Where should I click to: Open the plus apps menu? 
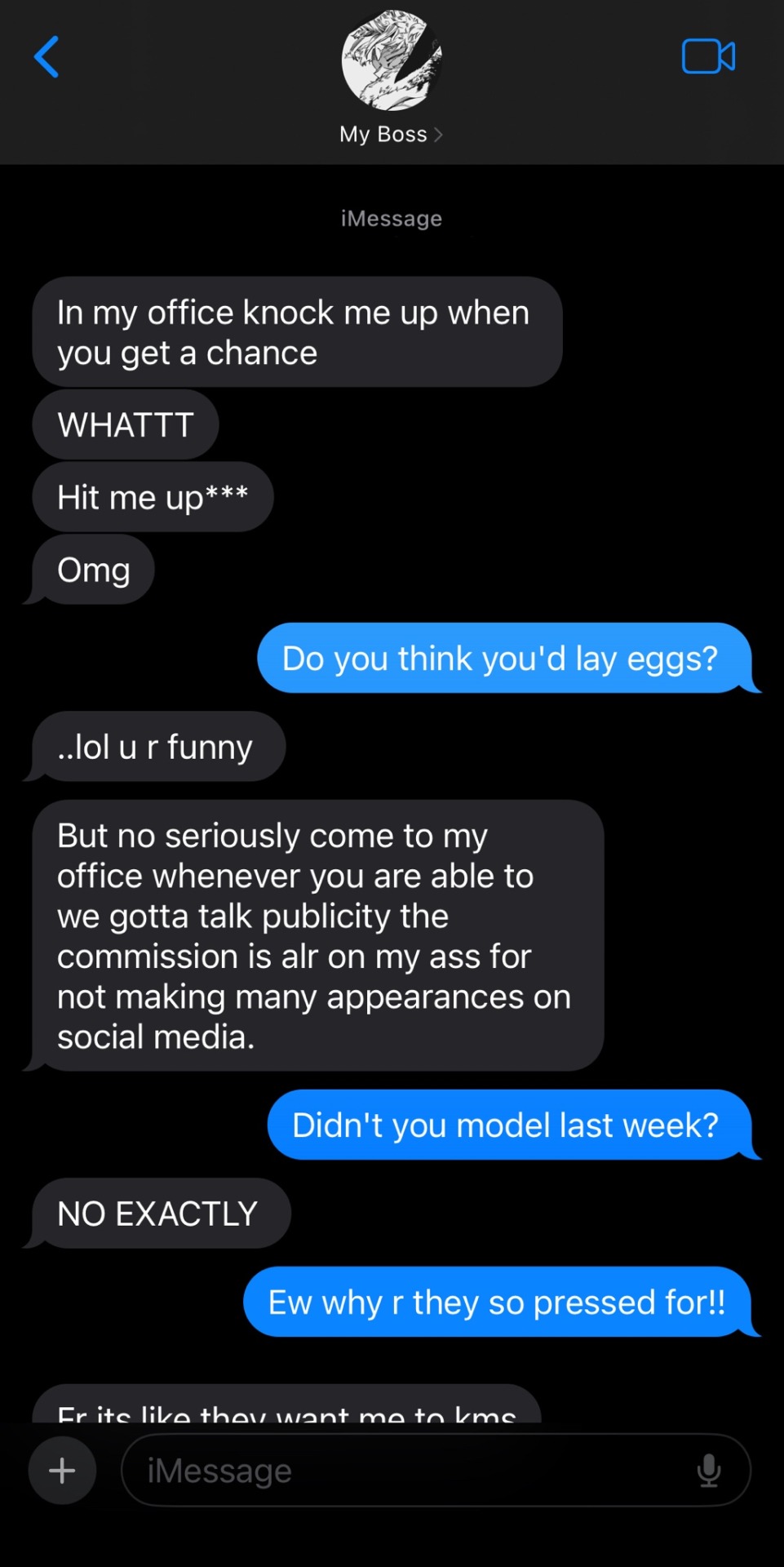[x=62, y=1471]
